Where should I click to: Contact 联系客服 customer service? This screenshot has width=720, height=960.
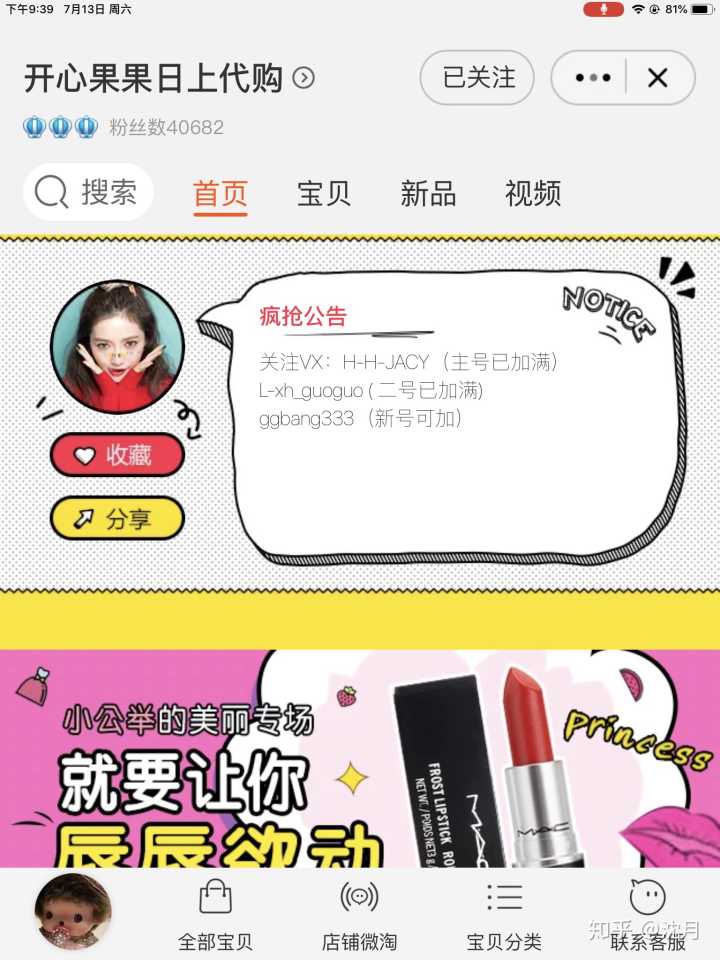648,915
